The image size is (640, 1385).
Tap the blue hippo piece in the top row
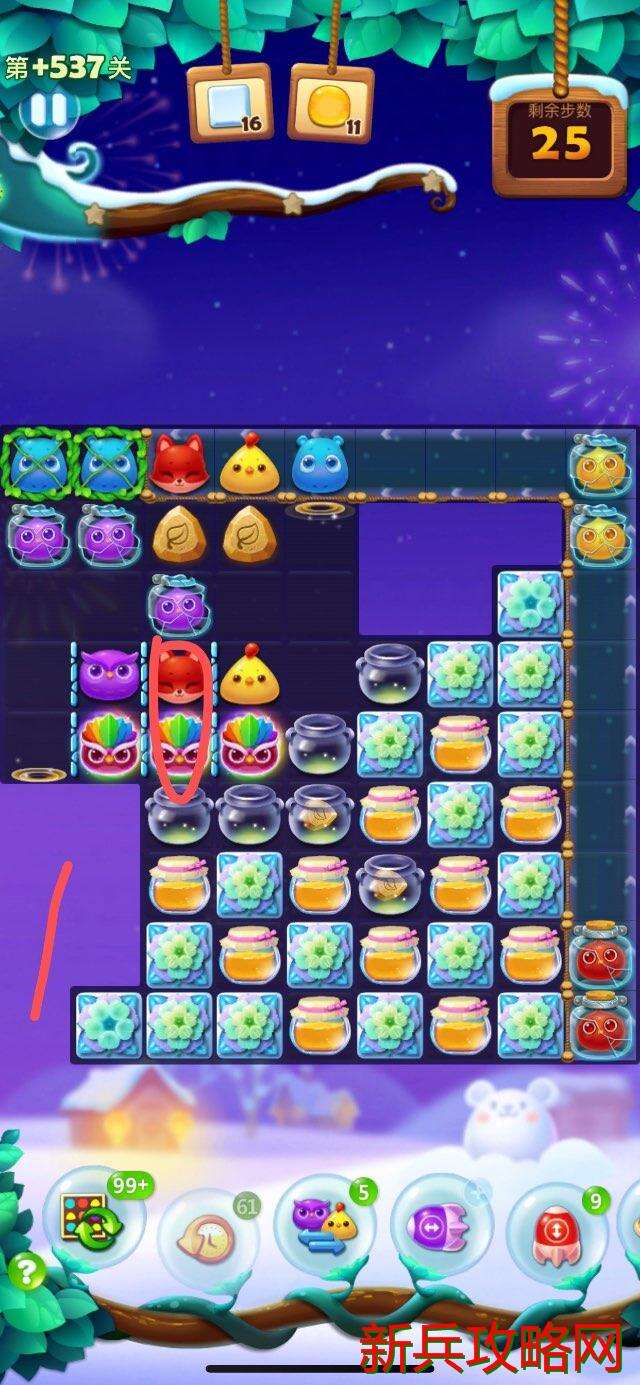click(x=320, y=464)
